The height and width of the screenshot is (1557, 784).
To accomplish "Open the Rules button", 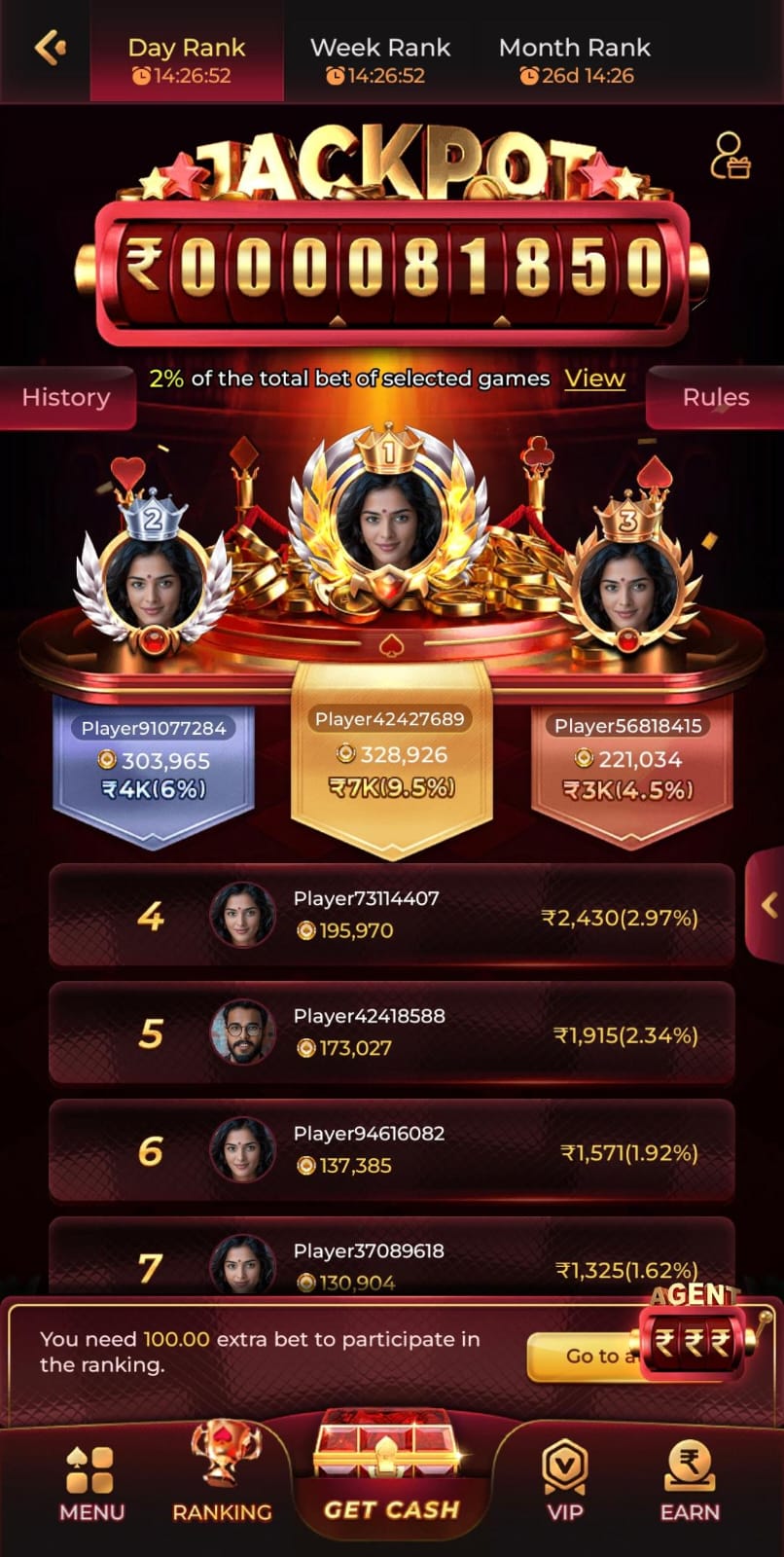I will coord(716,397).
